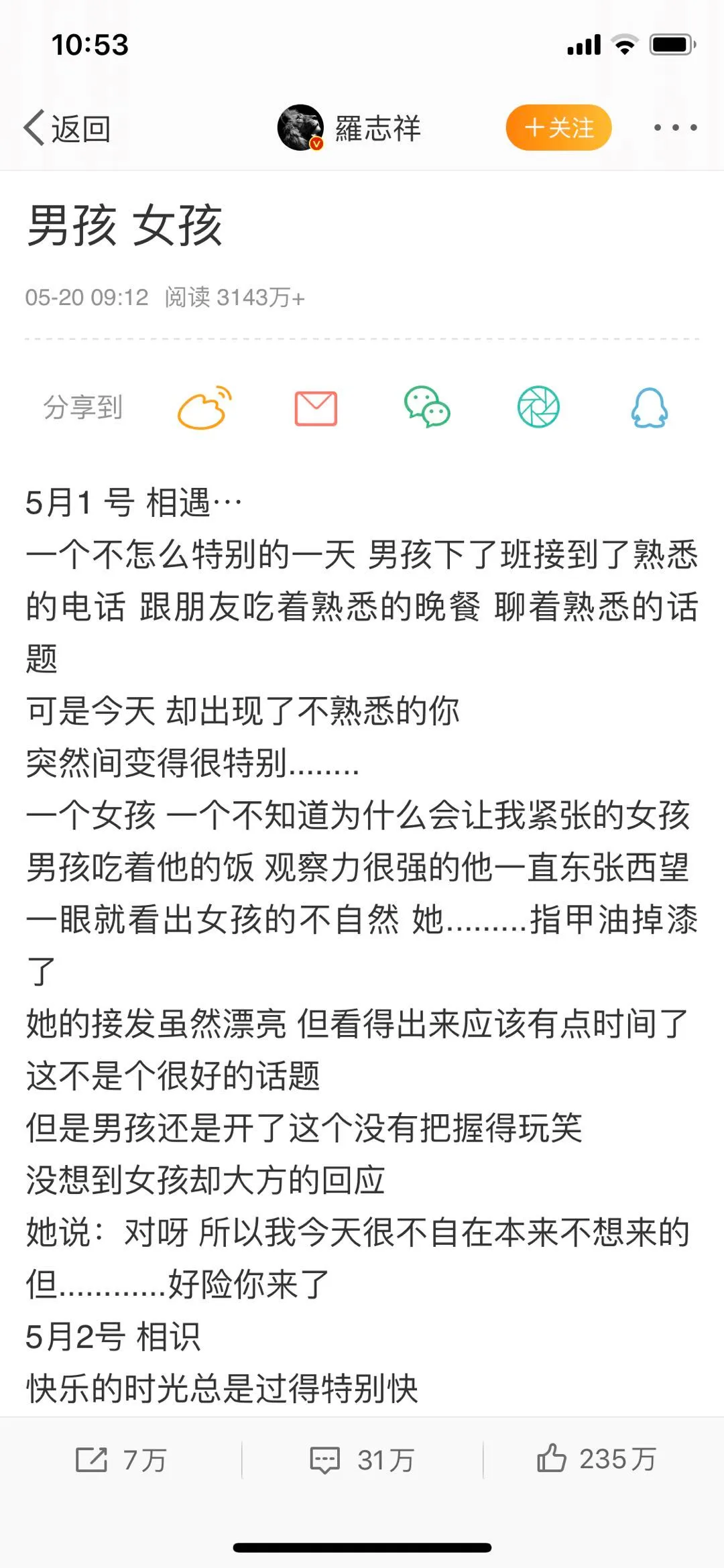Open 羅志祥's profile avatar
The image size is (724, 1568).
point(300,127)
